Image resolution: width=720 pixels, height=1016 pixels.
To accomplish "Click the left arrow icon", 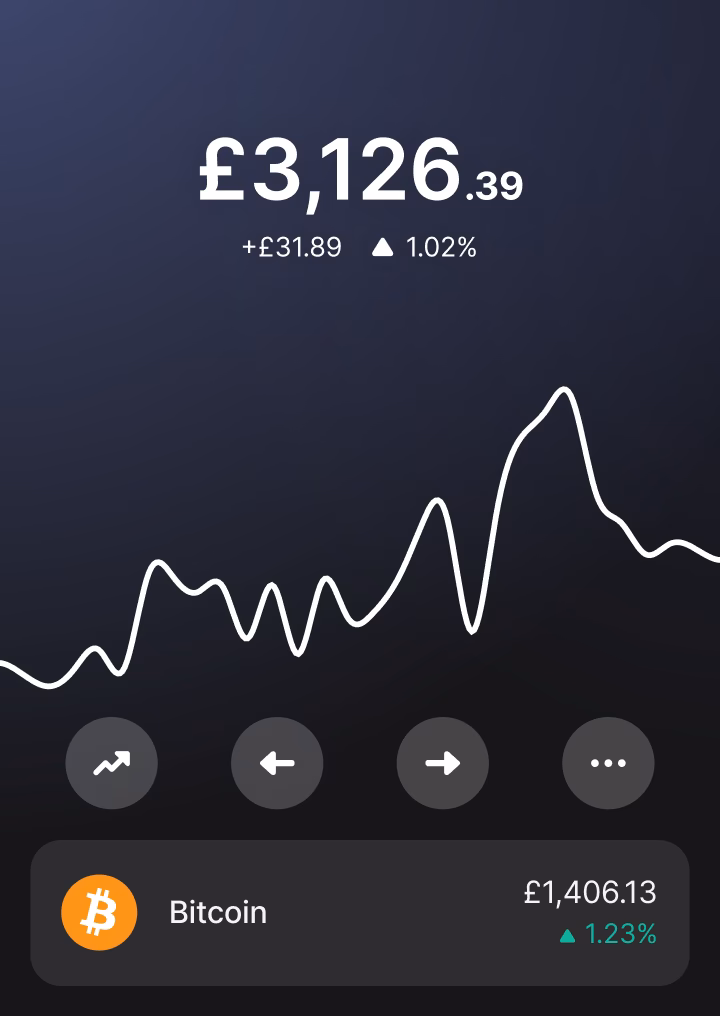I will [277, 762].
